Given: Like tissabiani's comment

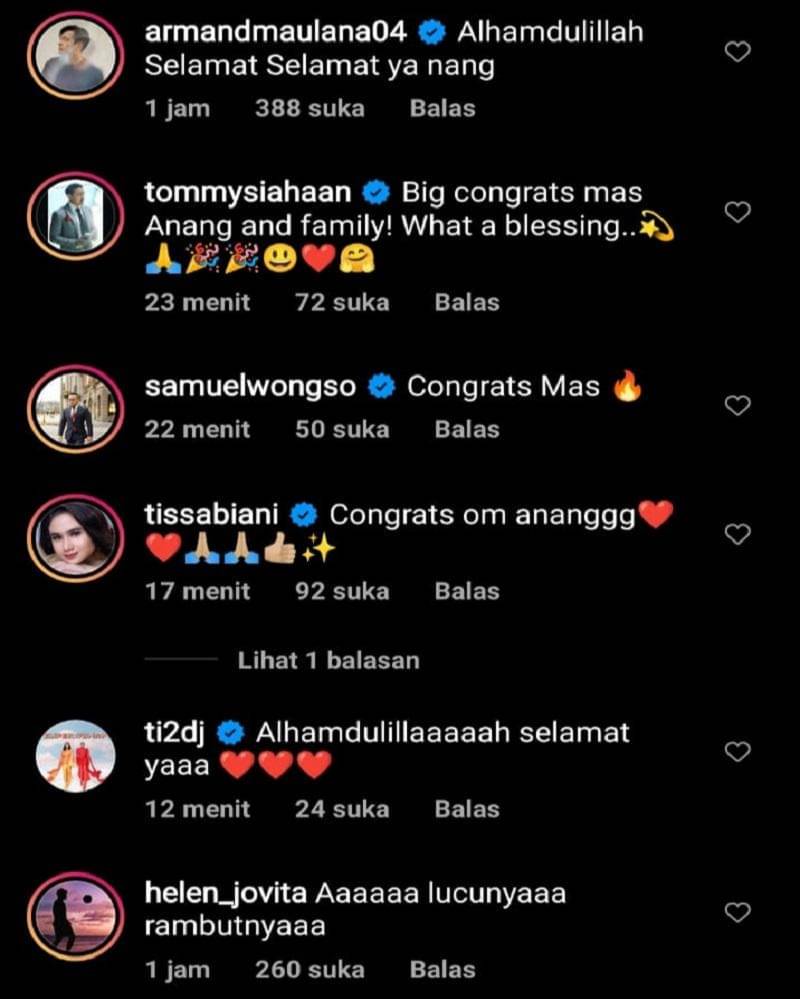Looking at the screenshot, I should (737, 534).
